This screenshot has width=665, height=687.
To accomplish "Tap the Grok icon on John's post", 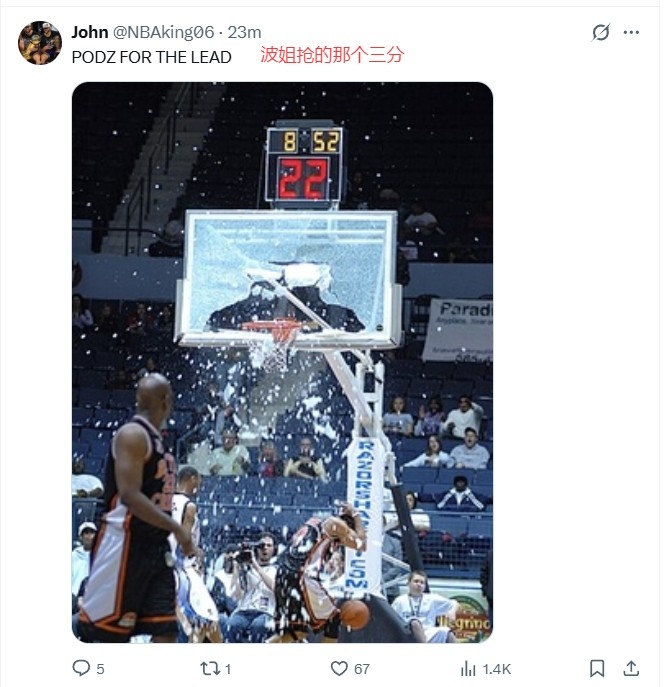I will click(x=600, y=32).
